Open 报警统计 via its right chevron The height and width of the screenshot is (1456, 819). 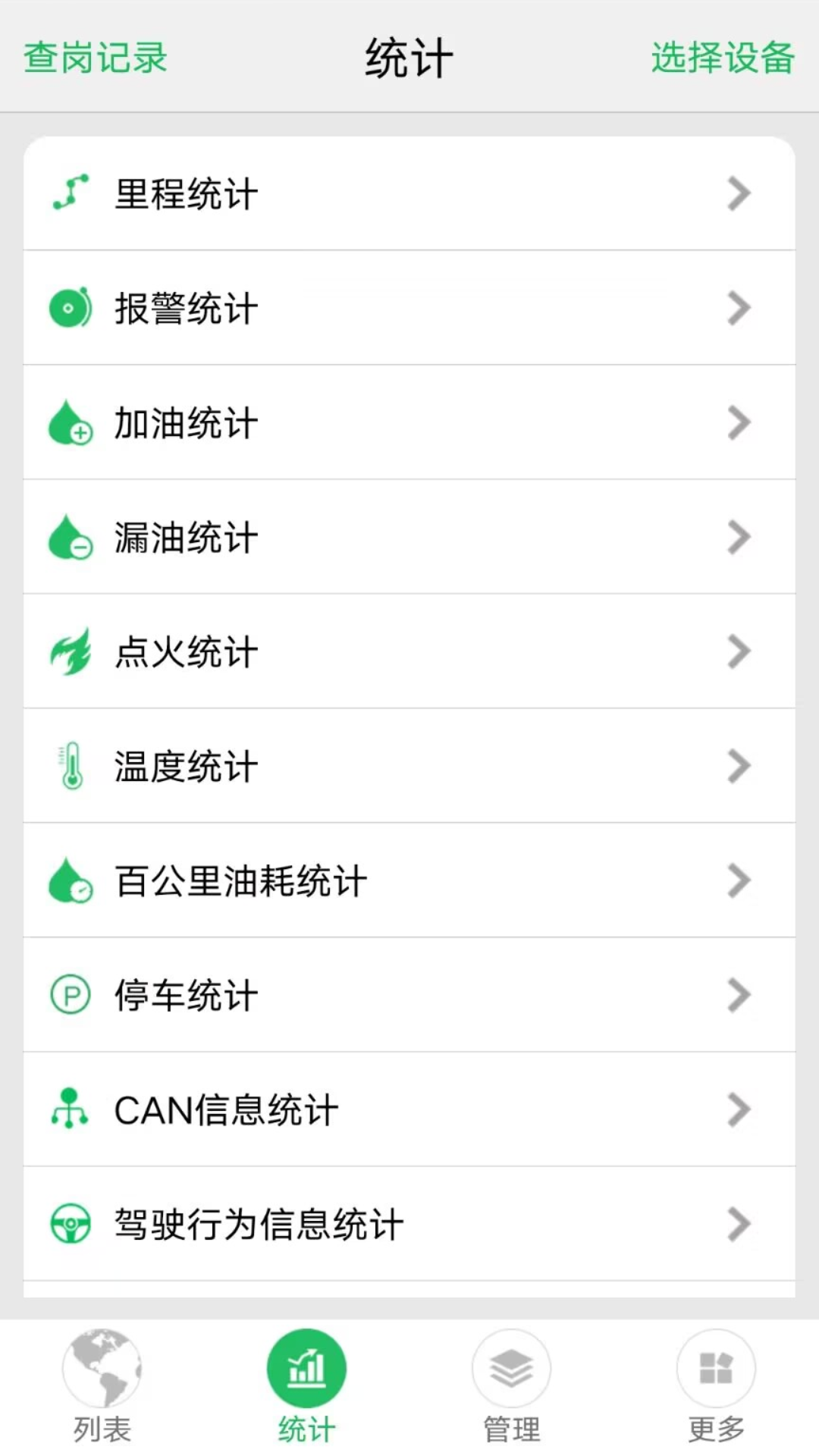[x=736, y=308]
